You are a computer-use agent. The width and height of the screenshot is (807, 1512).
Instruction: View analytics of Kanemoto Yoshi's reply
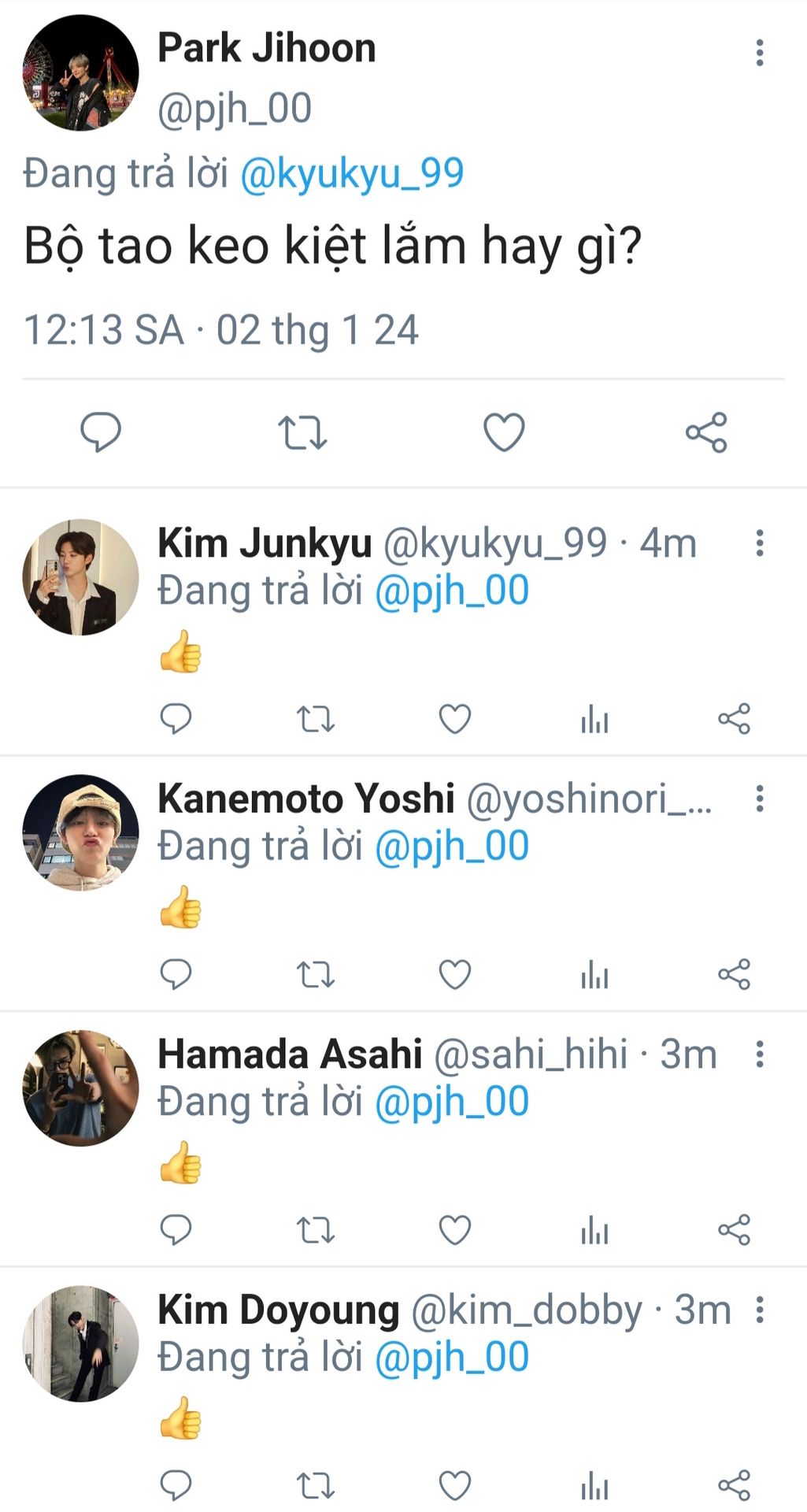click(x=594, y=975)
